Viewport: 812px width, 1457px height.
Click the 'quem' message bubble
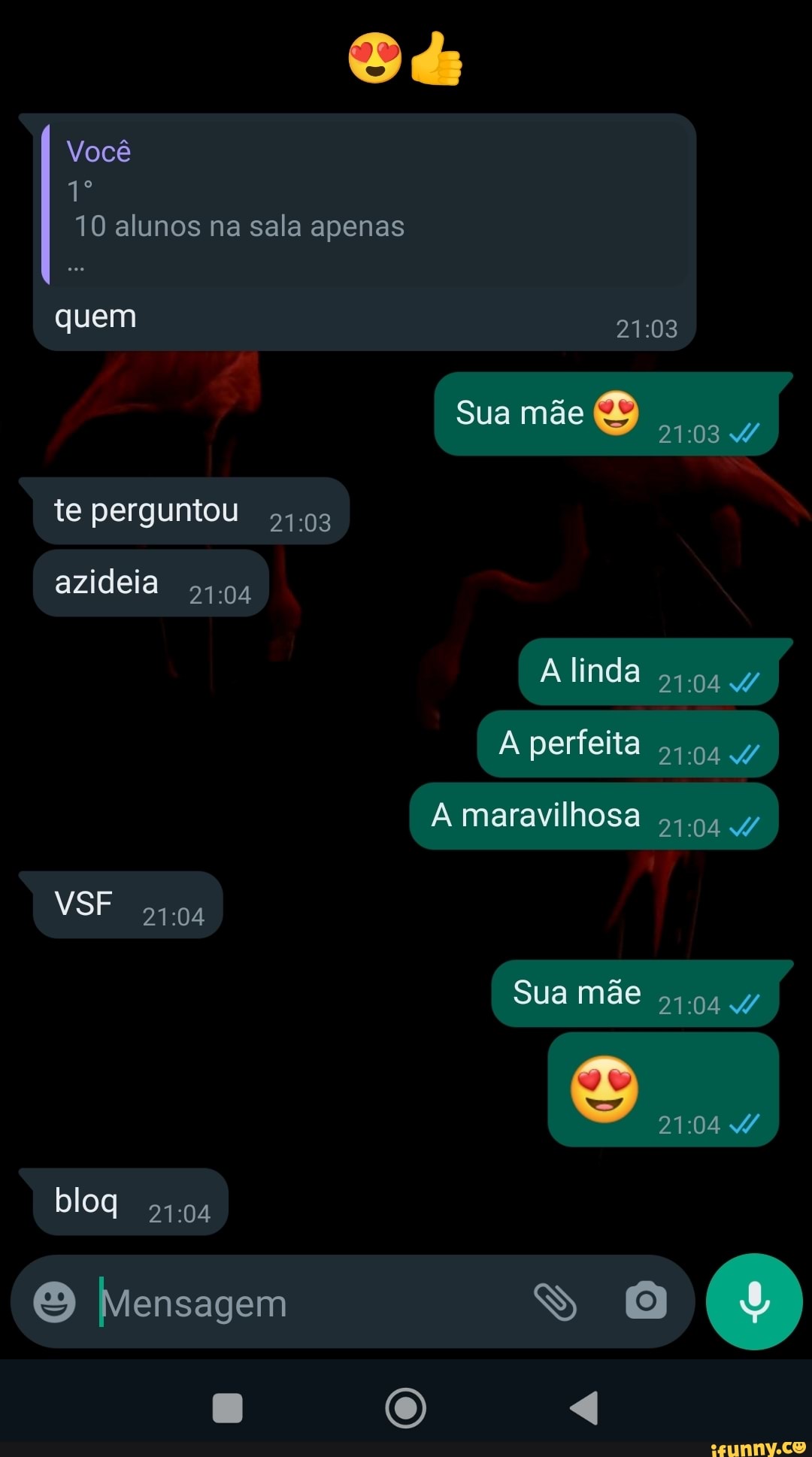pyautogui.click(x=95, y=316)
